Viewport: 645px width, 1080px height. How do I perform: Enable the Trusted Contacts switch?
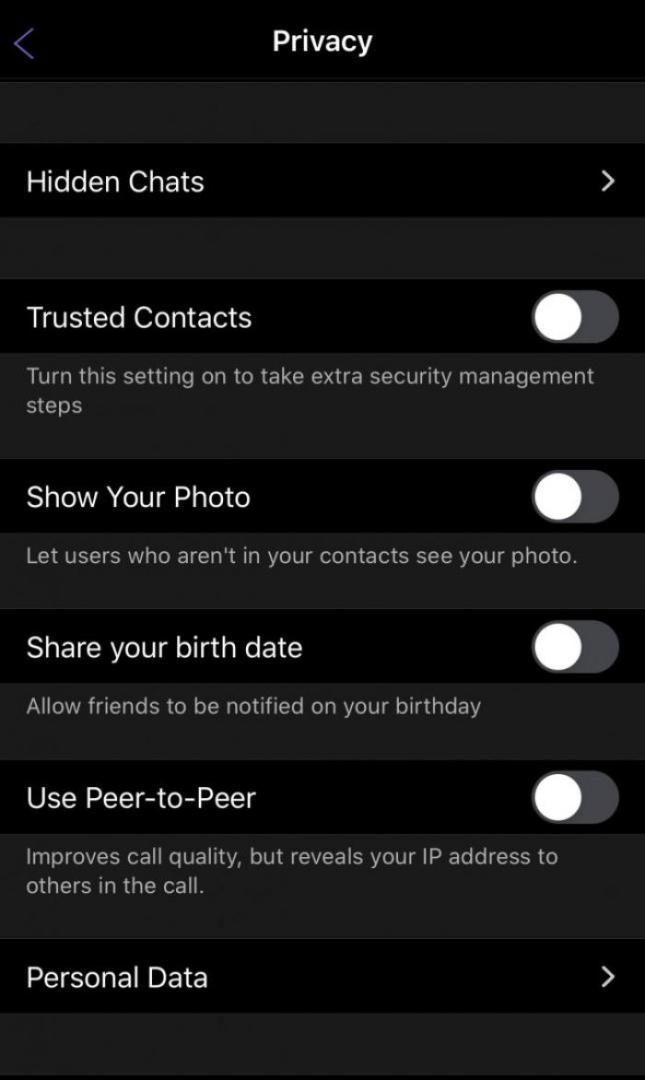pos(574,317)
